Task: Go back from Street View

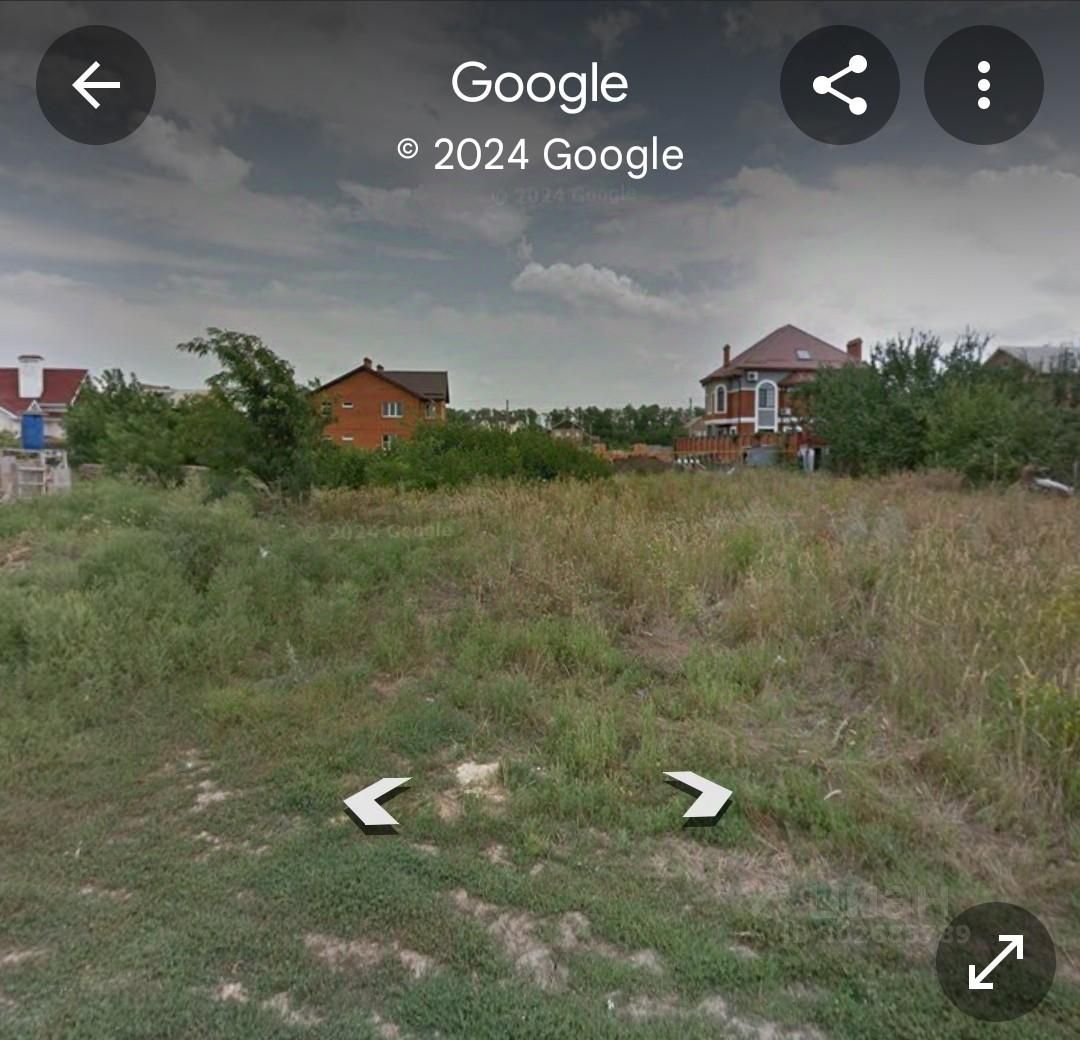Action: [x=96, y=85]
